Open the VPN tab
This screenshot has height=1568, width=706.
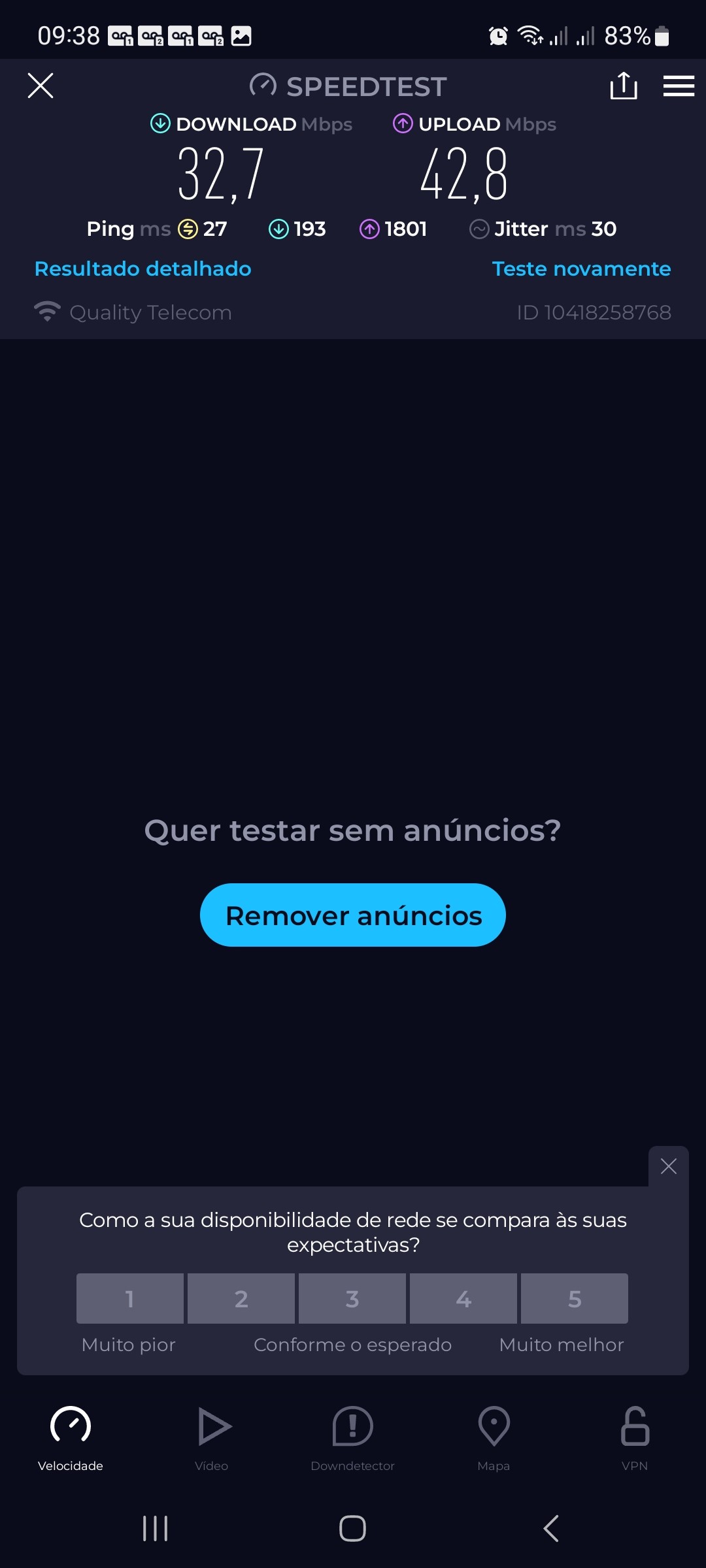[x=634, y=1437]
